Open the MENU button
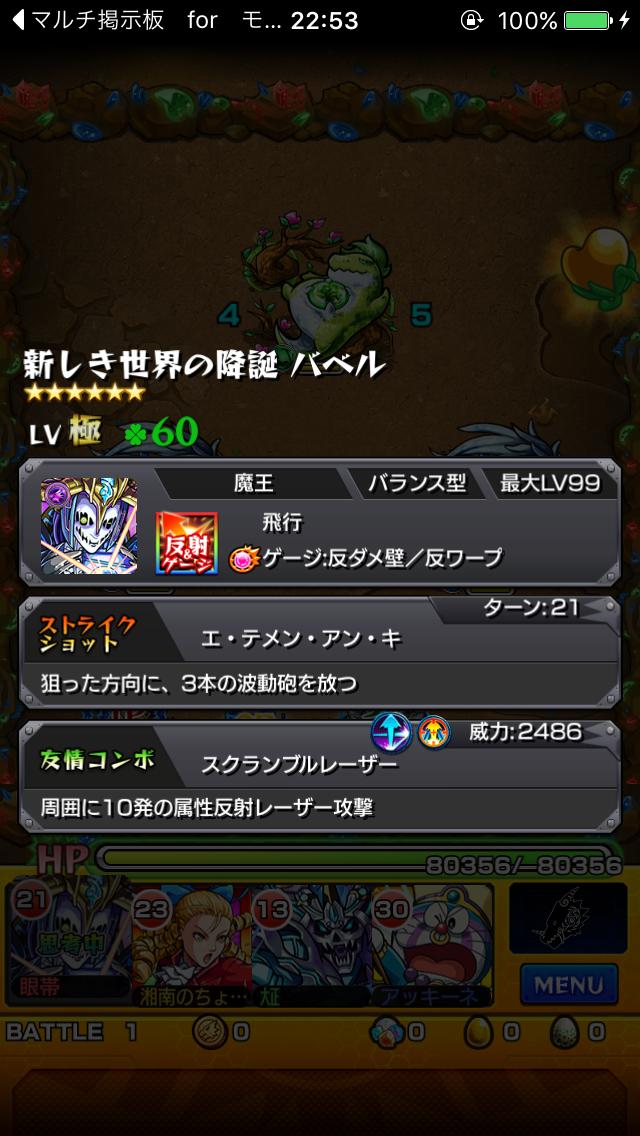 (x=568, y=985)
